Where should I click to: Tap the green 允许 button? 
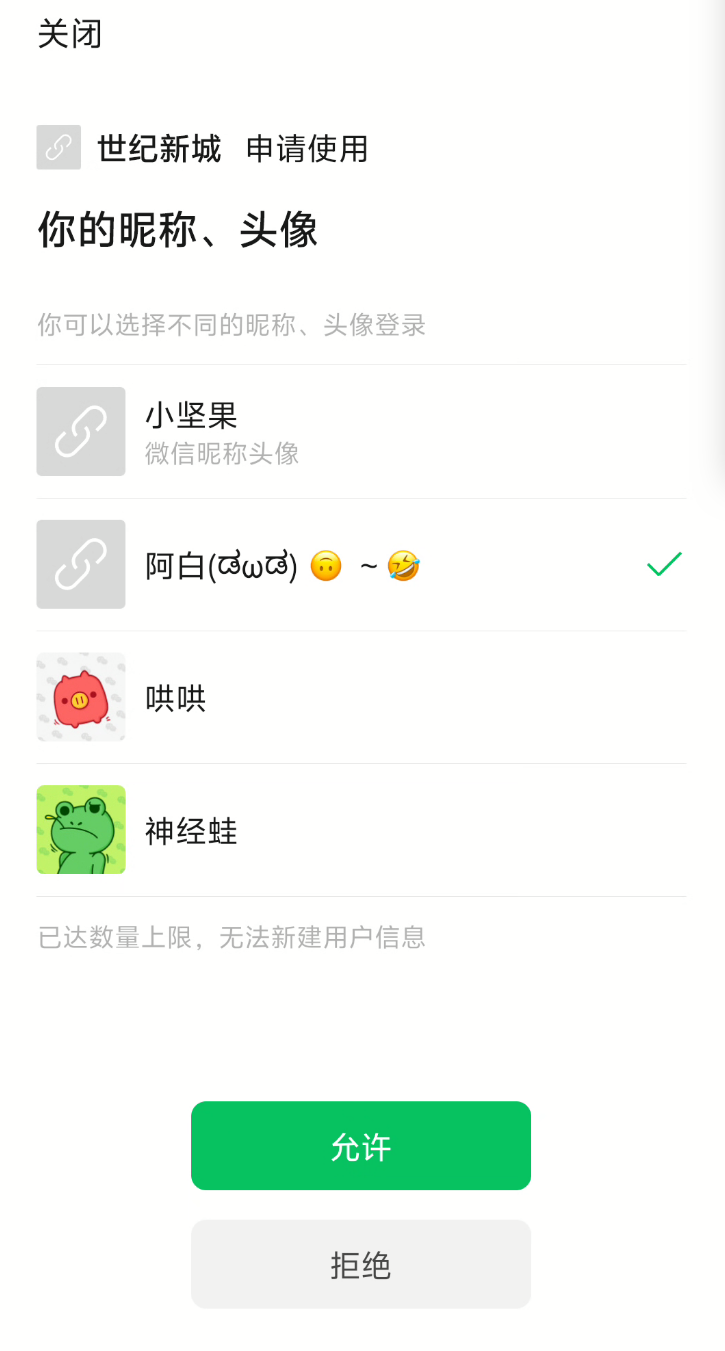pos(360,1146)
